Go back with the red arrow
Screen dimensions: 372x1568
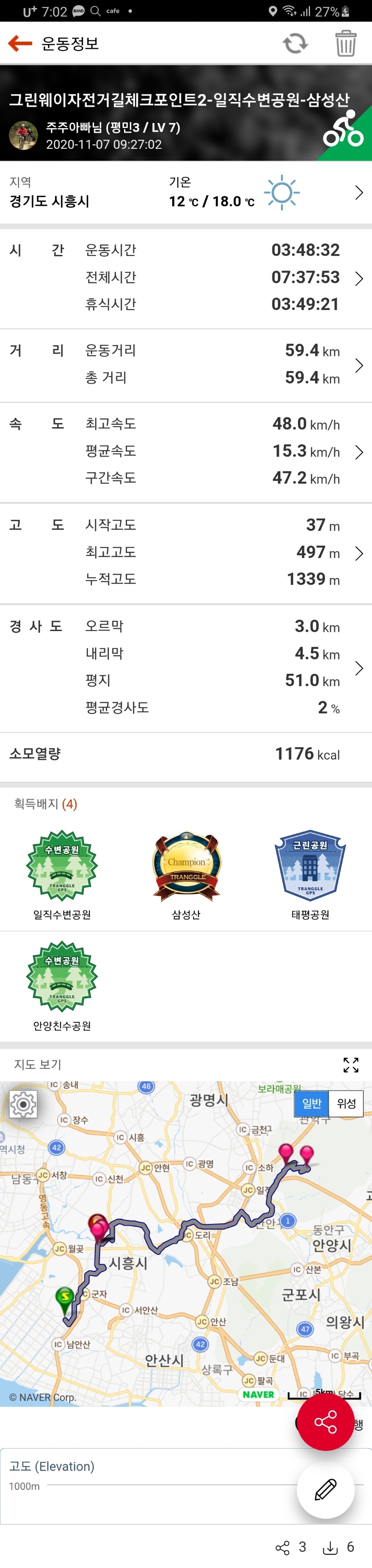tap(20, 43)
